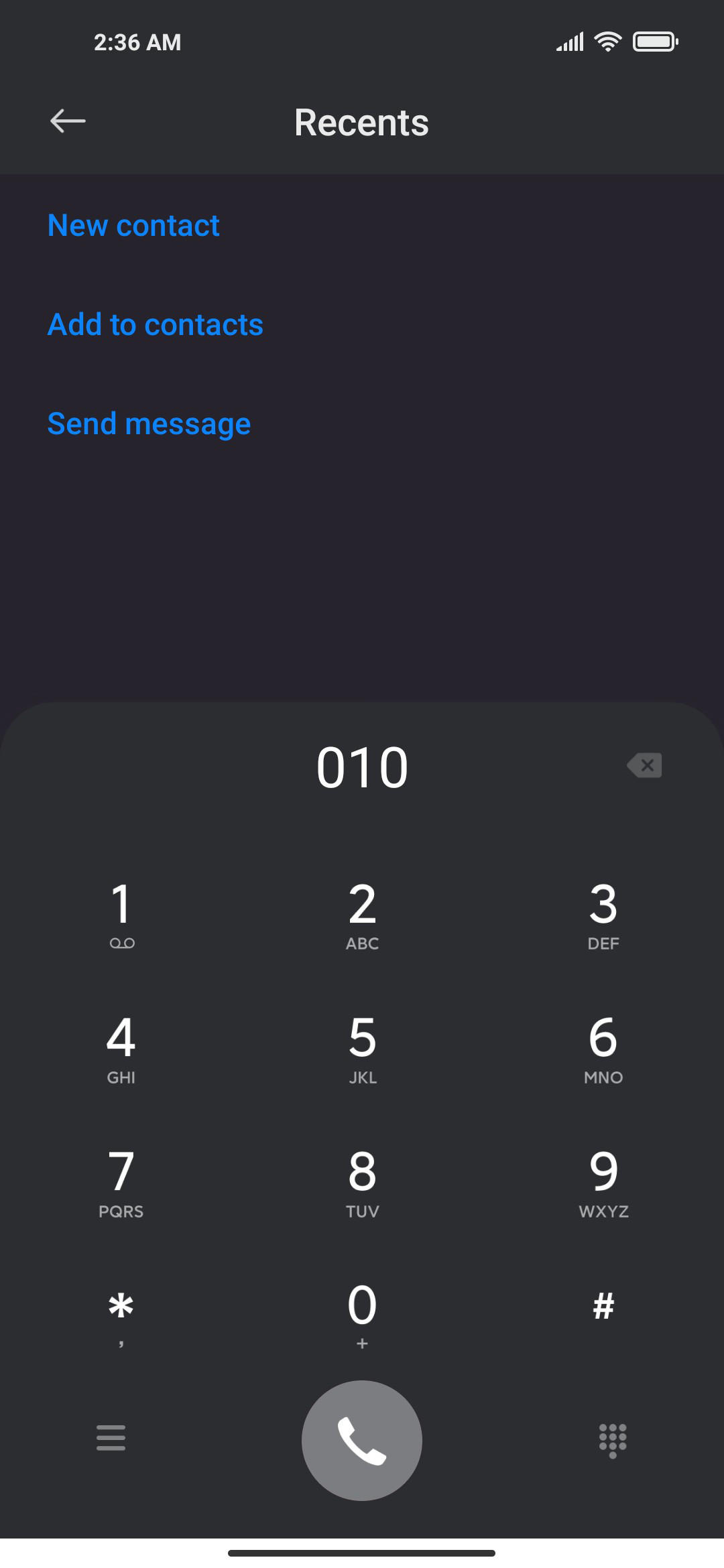Dial digit 2 ABC
The height and width of the screenshot is (1568, 724).
coord(362,915)
